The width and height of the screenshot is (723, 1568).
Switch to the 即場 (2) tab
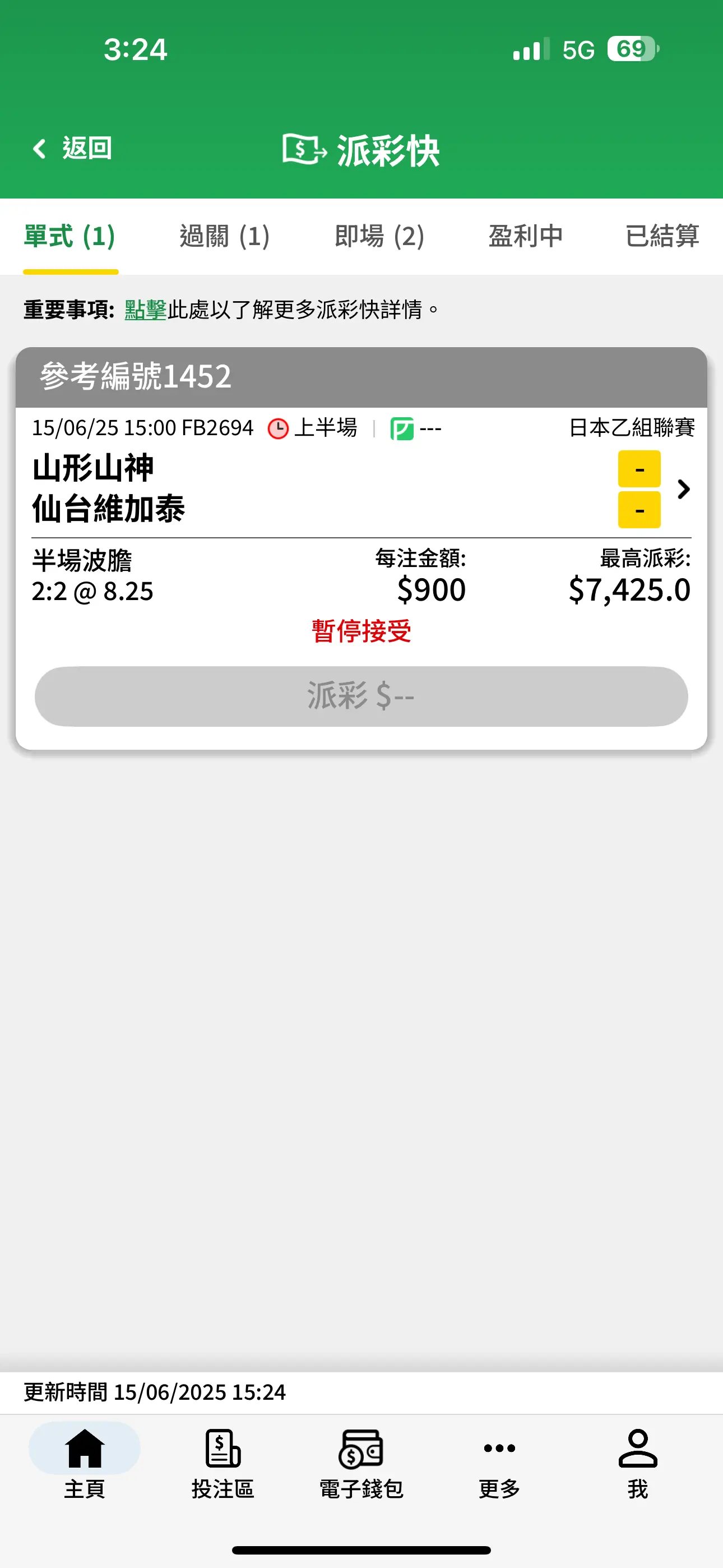click(379, 236)
